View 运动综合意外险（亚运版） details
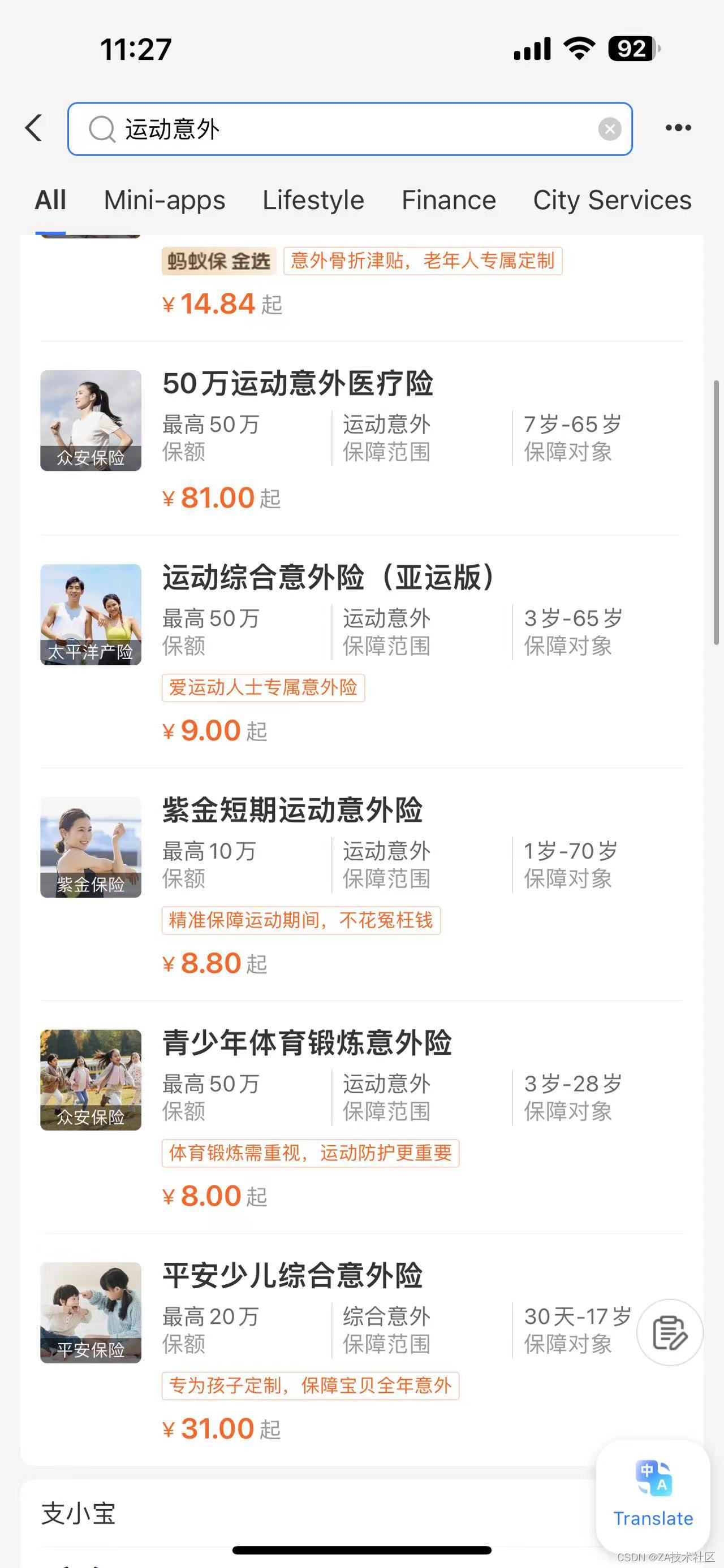The height and width of the screenshot is (1568, 724). pyautogui.click(x=329, y=578)
